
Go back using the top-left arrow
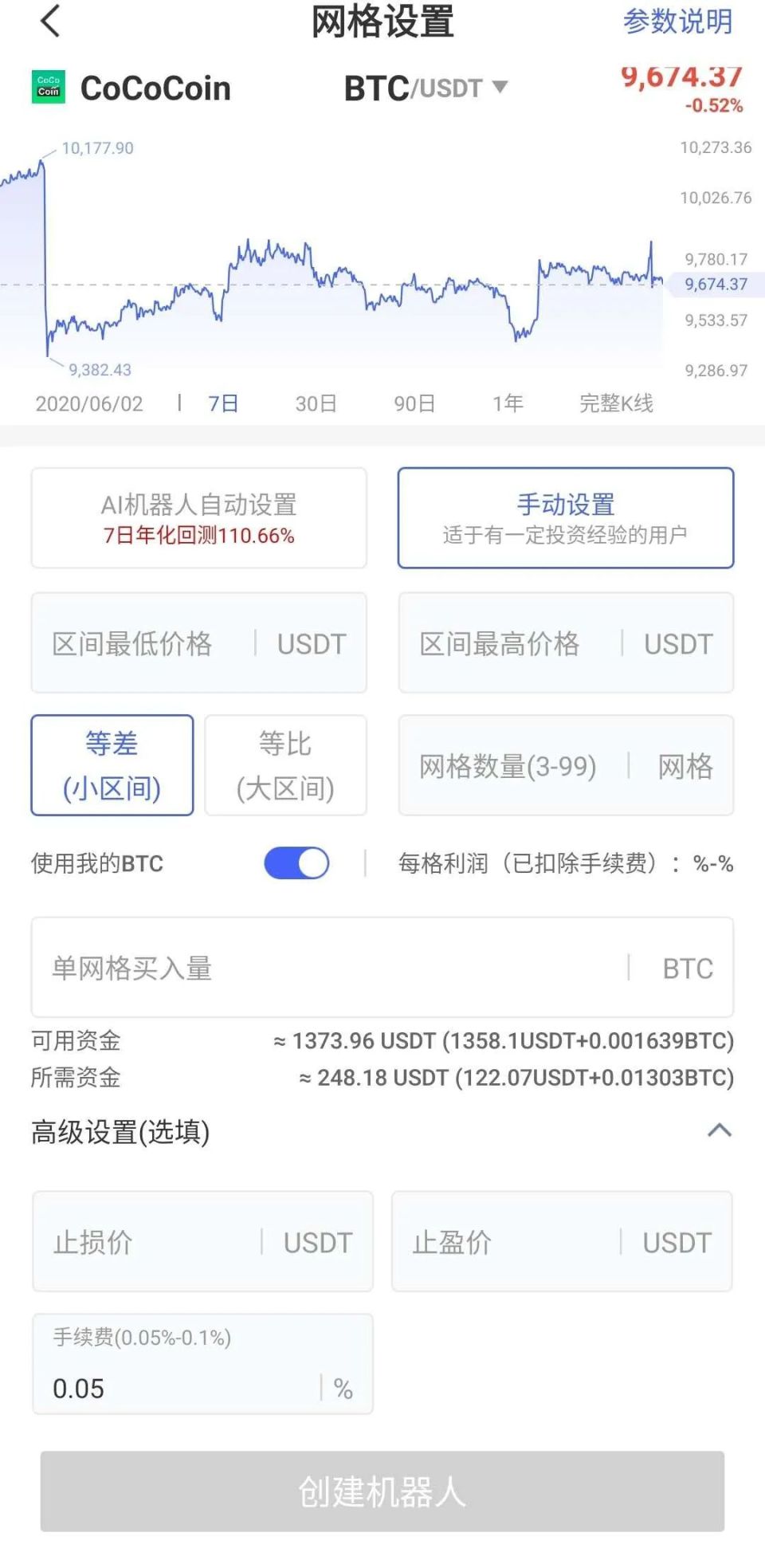click(50, 22)
